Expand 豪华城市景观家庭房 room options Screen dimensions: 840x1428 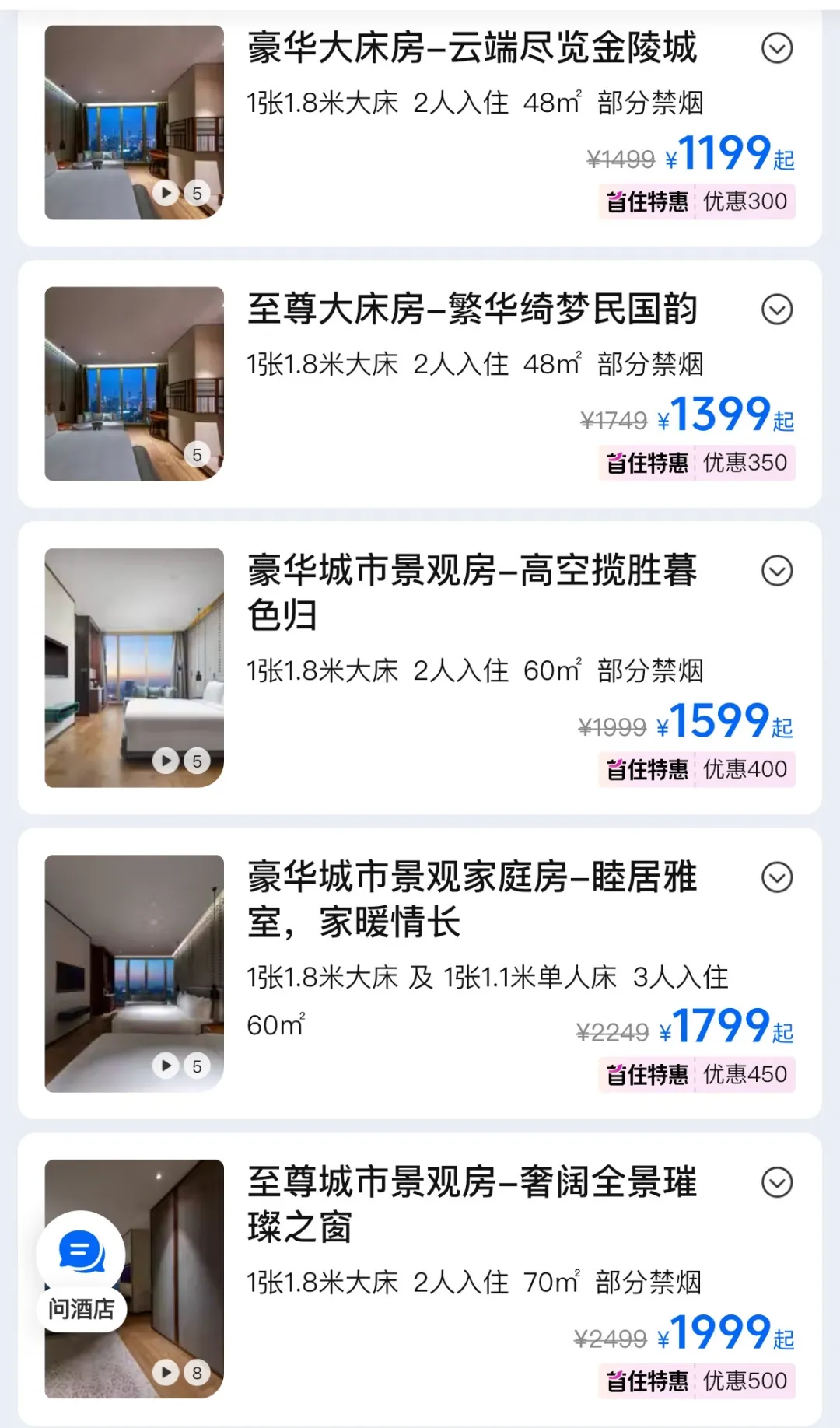776,877
